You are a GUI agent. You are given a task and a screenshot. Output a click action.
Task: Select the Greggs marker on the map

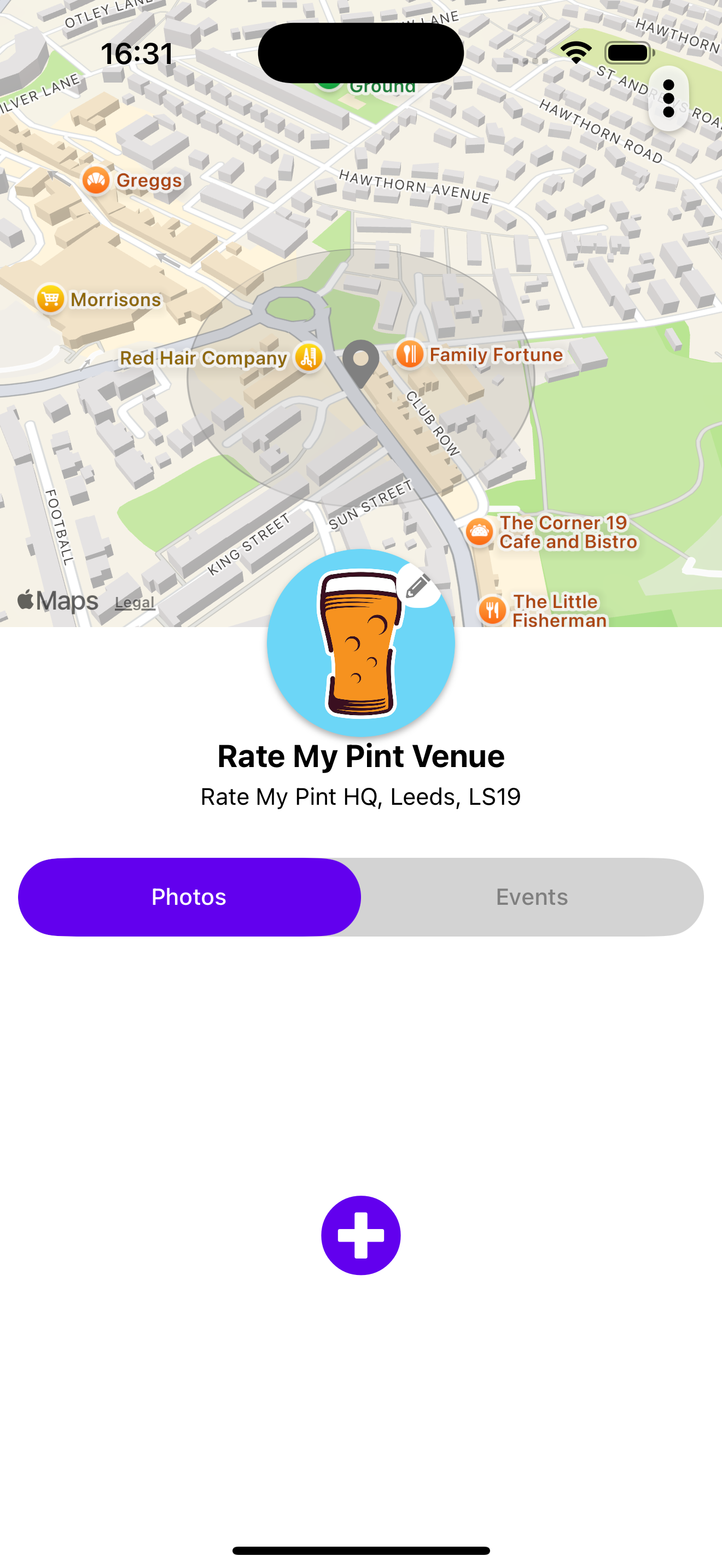point(96,180)
